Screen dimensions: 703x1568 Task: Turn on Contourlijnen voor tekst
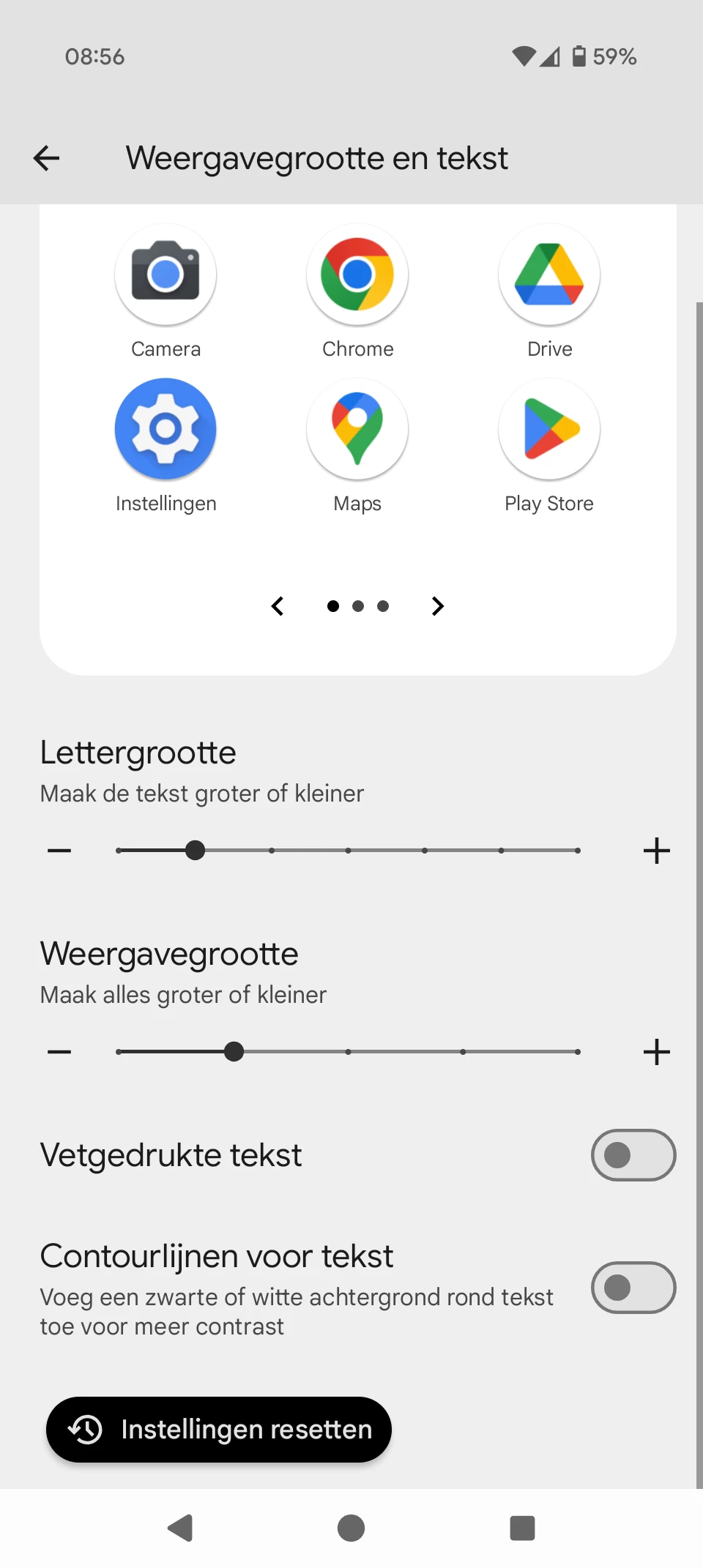[x=633, y=1288]
